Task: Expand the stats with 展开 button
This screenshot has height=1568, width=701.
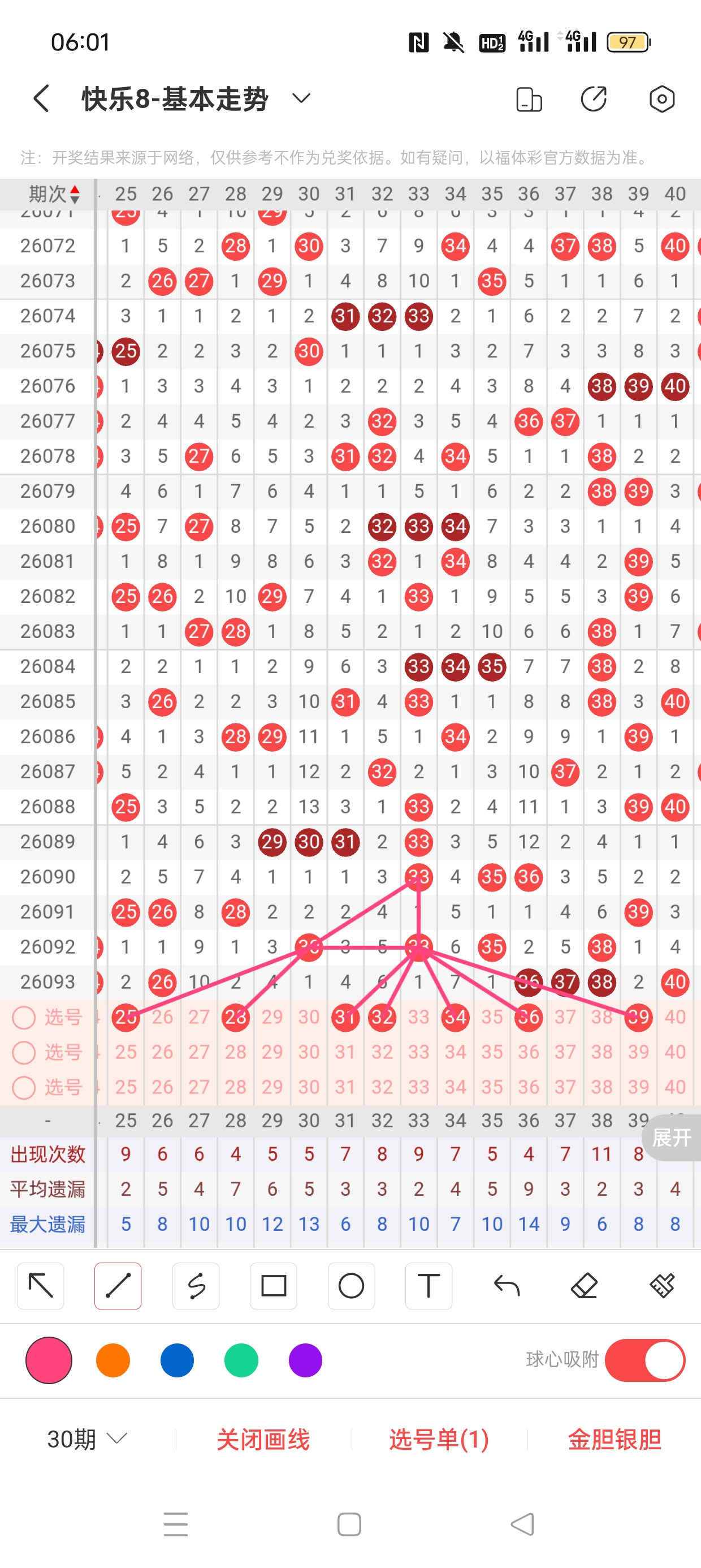Action: [x=672, y=1136]
